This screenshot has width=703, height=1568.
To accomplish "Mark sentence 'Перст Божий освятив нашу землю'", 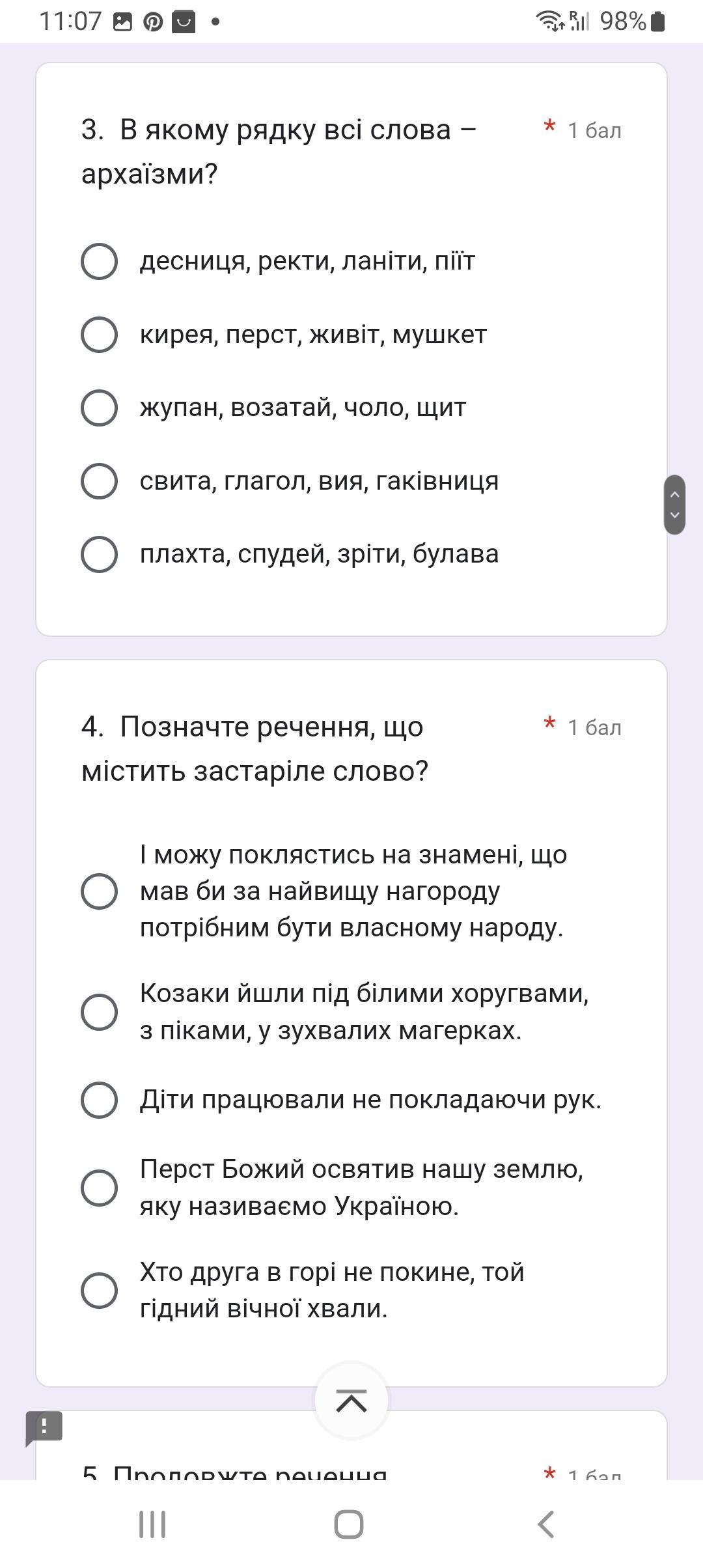I will tap(100, 1188).
